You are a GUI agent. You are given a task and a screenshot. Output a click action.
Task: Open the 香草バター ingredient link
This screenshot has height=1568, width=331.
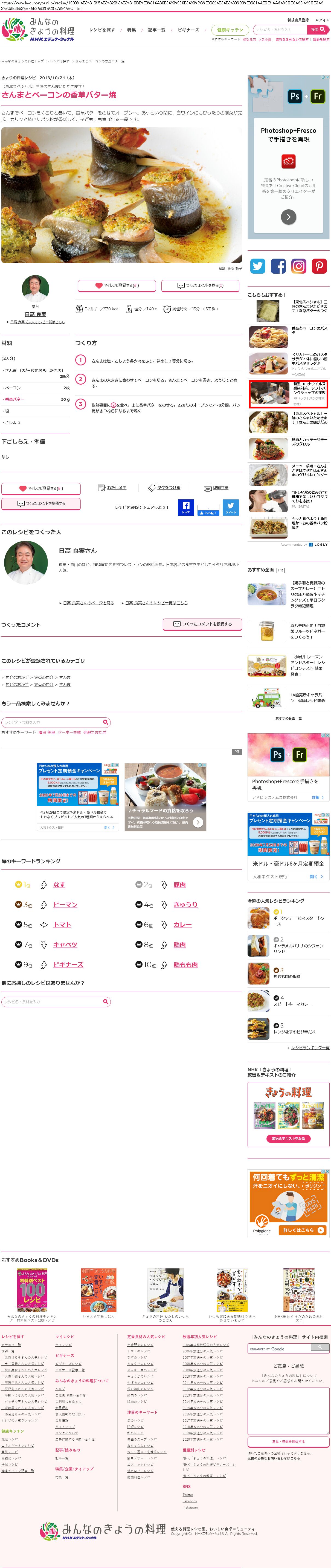click(14, 399)
